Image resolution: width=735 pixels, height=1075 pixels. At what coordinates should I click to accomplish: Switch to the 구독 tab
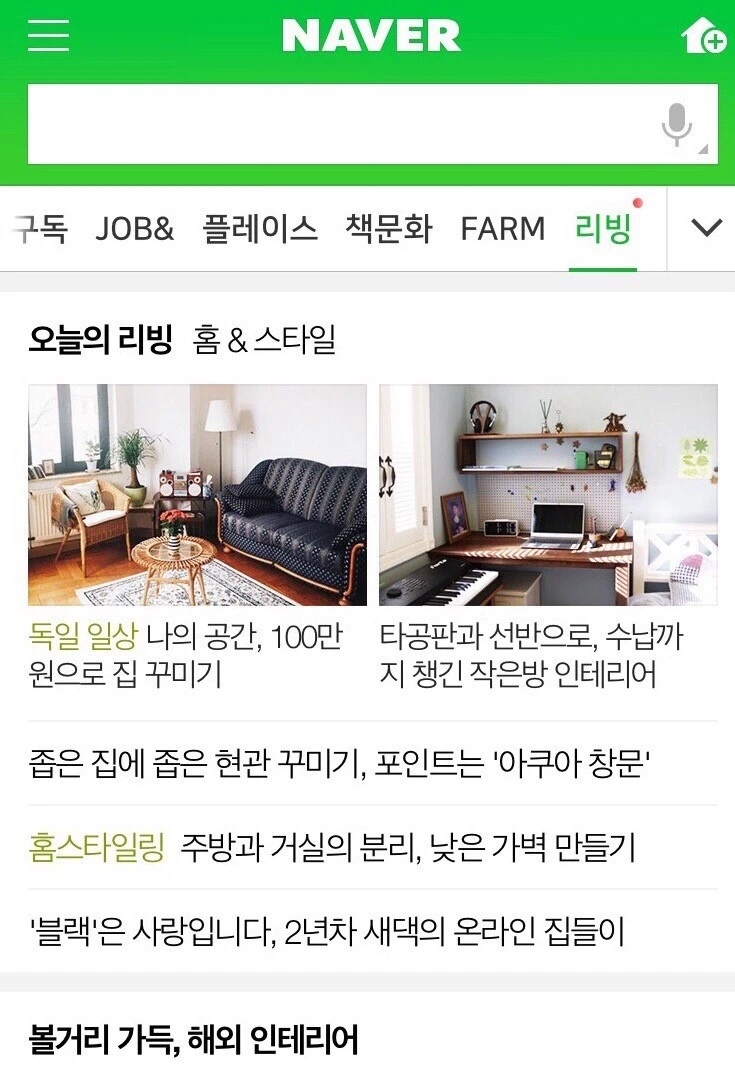click(40, 228)
